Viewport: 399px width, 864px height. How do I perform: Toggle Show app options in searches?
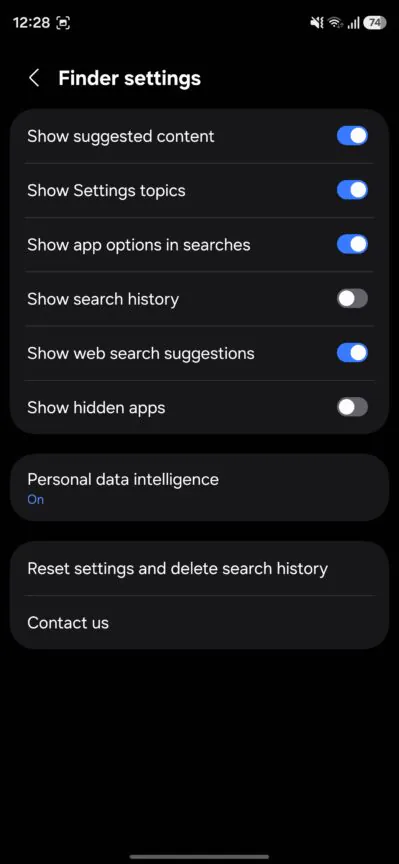pos(352,244)
